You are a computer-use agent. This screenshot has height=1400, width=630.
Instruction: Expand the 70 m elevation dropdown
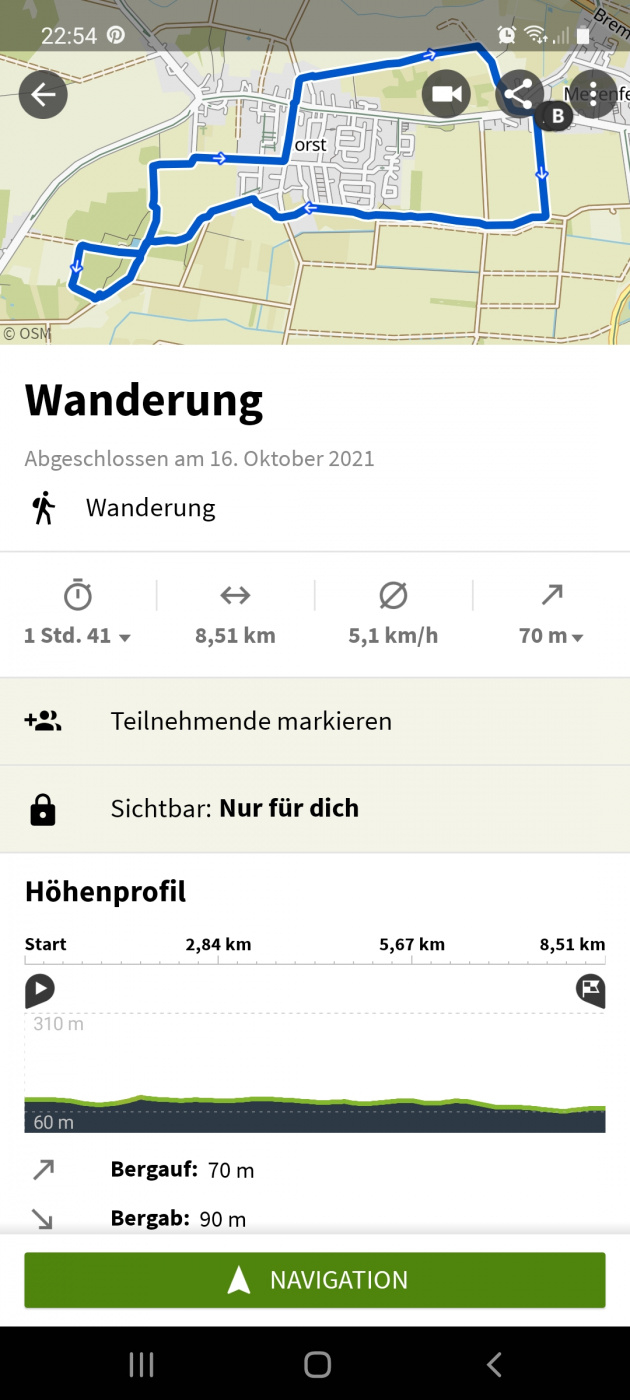[x=551, y=635]
